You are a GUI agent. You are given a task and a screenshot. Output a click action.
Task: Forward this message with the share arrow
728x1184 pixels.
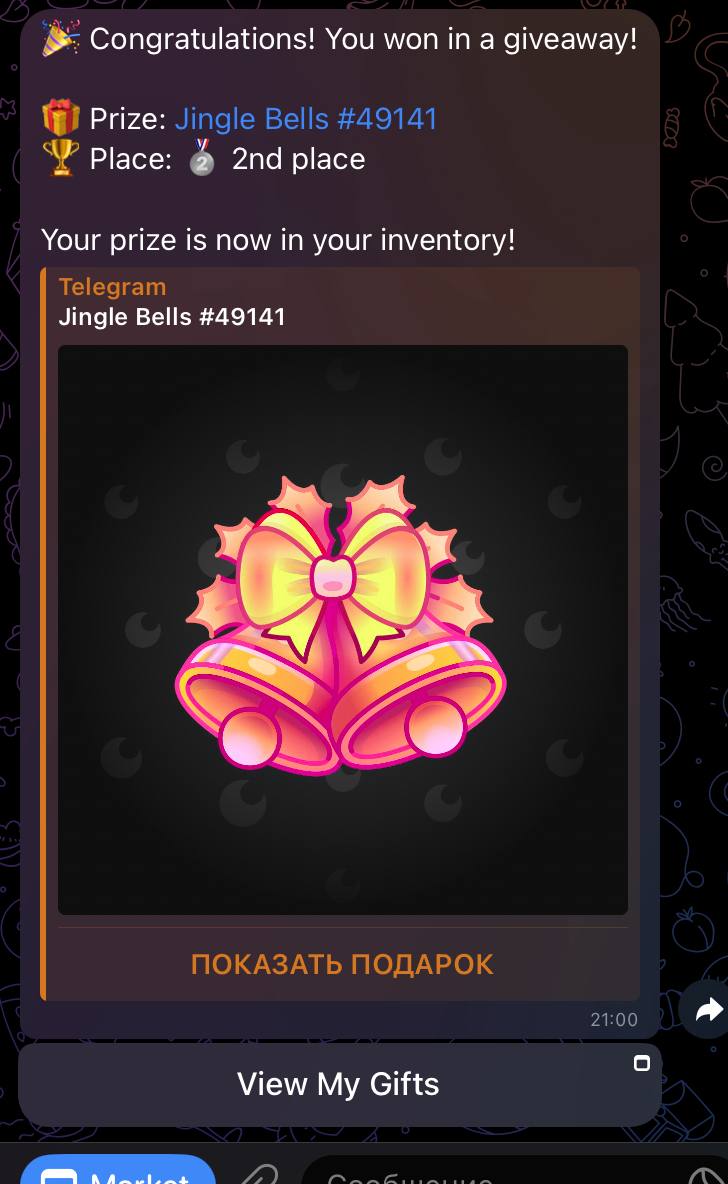point(707,1010)
